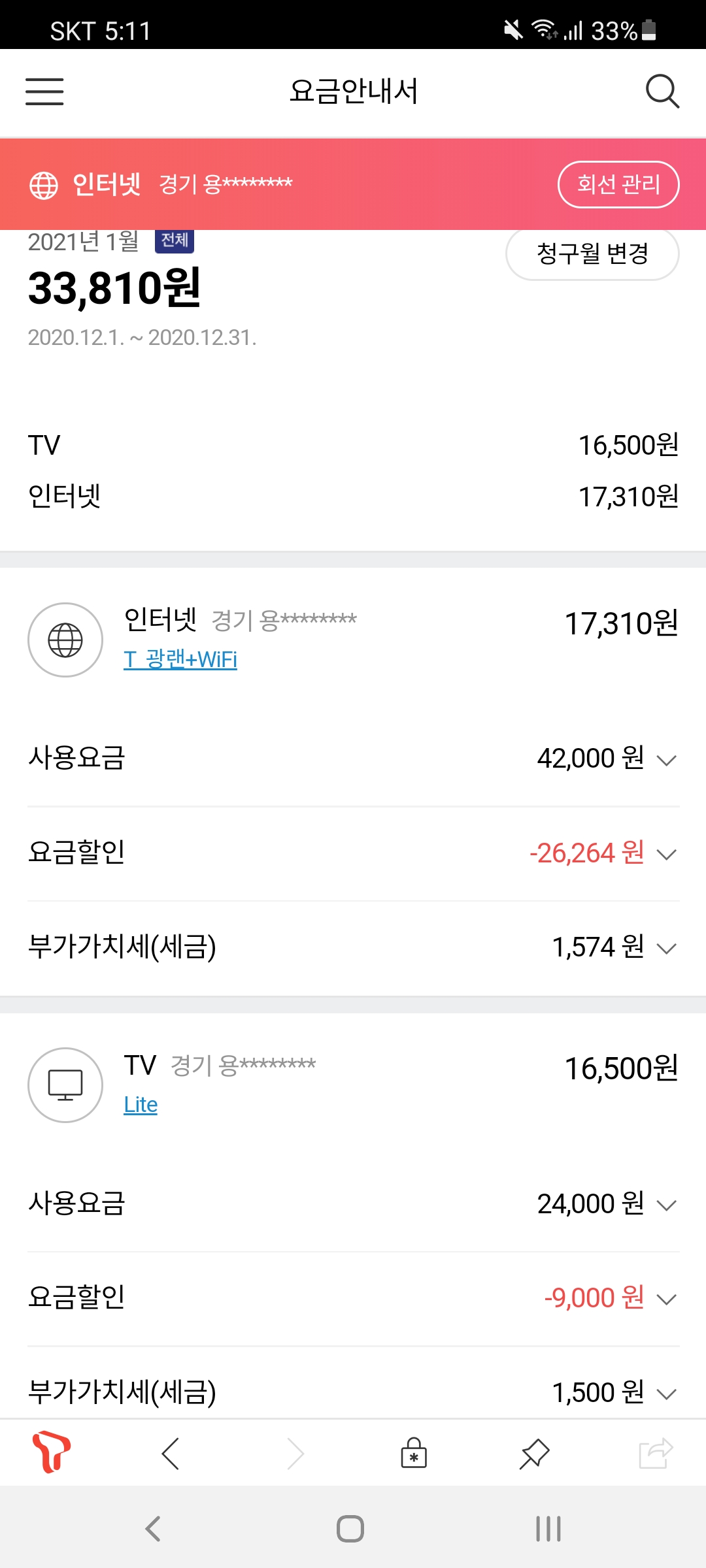The width and height of the screenshot is (706, 1568).
Task: Pin this page with the pushpin icon
Action: pos(534,1454)
